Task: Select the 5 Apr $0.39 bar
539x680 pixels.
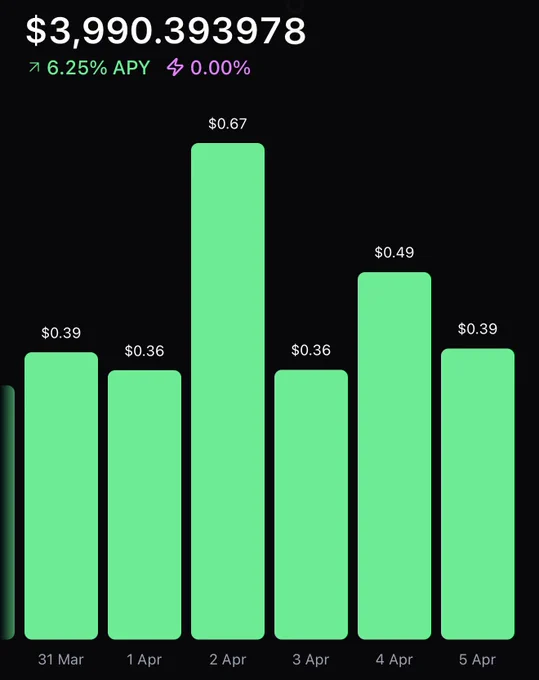Action: click(x=477, y=494)
